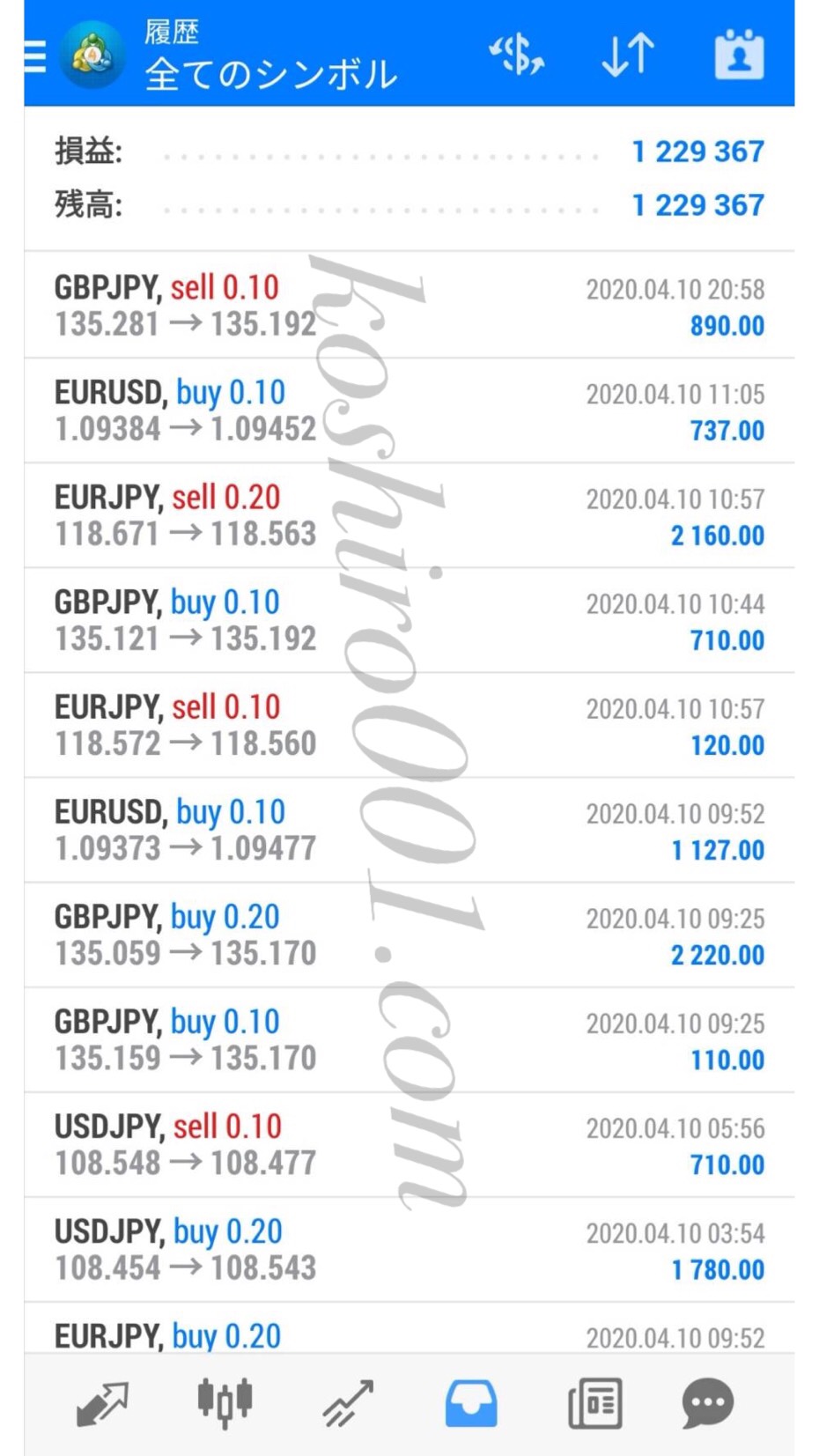
Task: Expand the EURJPY sell 0.20 trade
Action: 409,515
